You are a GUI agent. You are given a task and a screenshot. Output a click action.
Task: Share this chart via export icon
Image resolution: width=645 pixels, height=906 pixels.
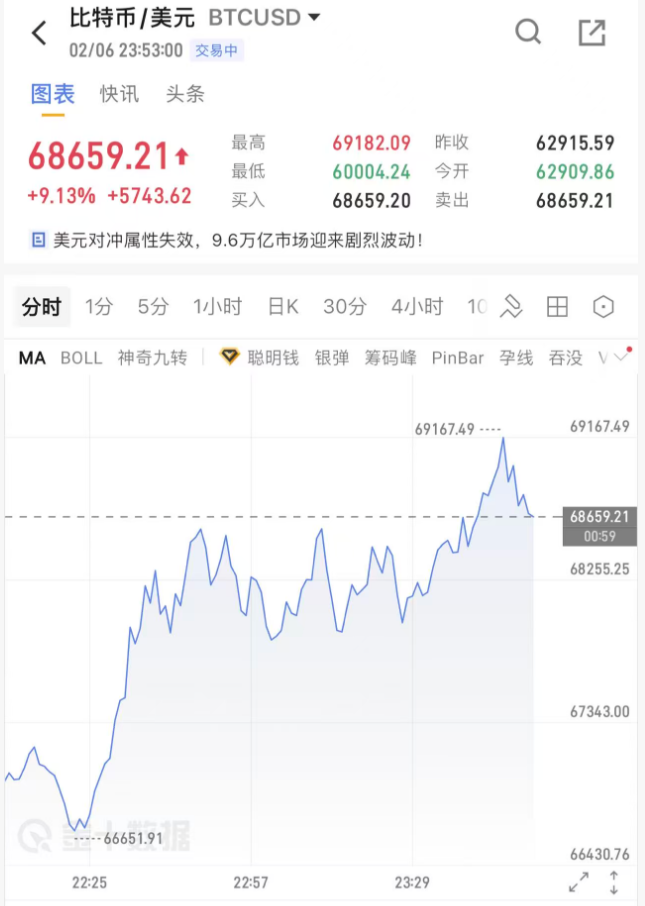(x=592, y=32)
